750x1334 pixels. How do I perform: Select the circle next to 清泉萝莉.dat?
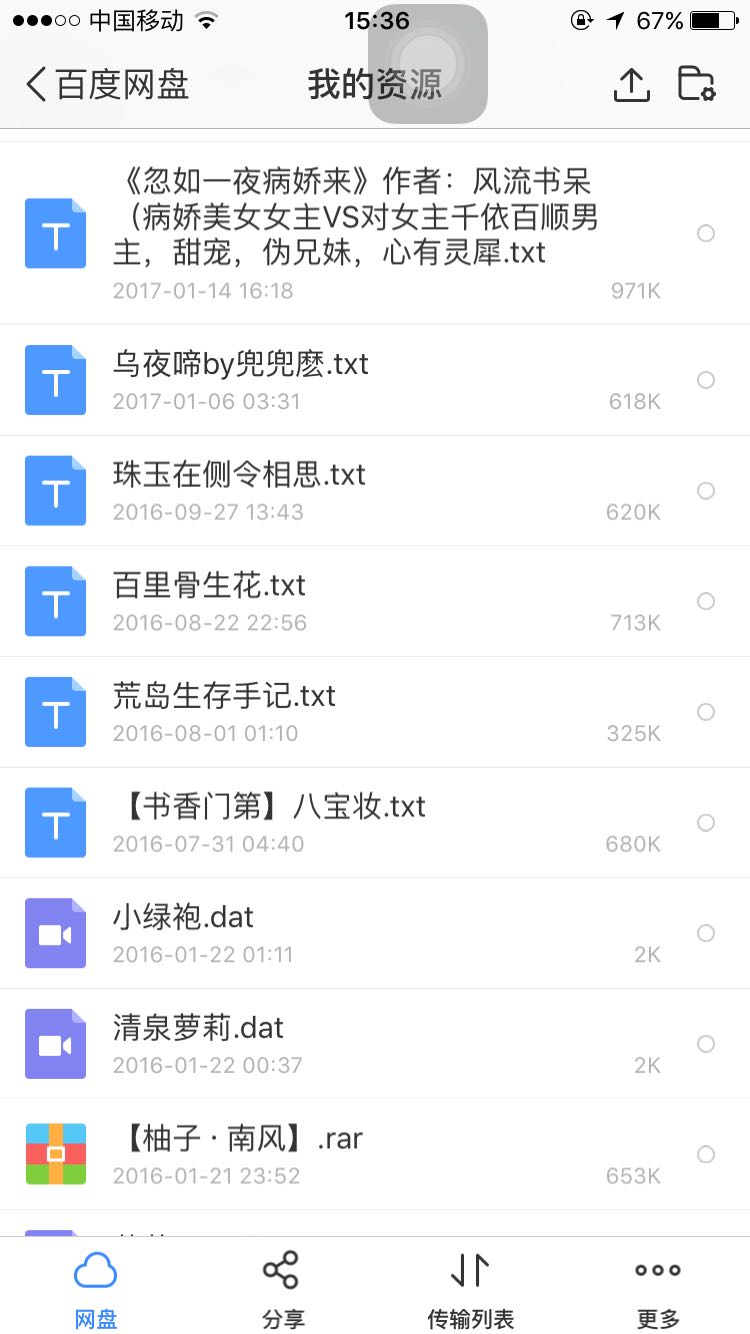(706, 1044)
